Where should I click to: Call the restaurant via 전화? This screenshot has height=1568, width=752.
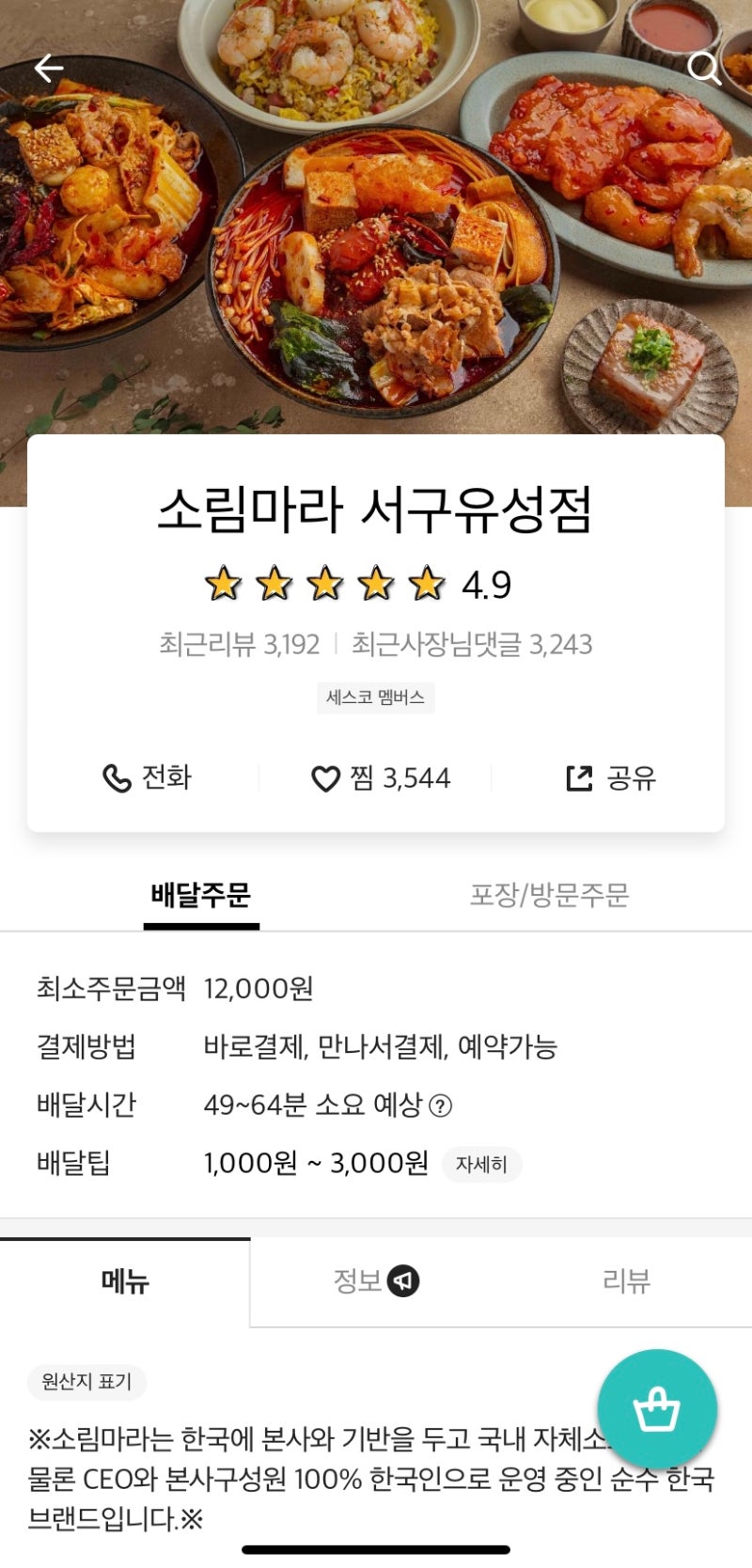[147, 777]
